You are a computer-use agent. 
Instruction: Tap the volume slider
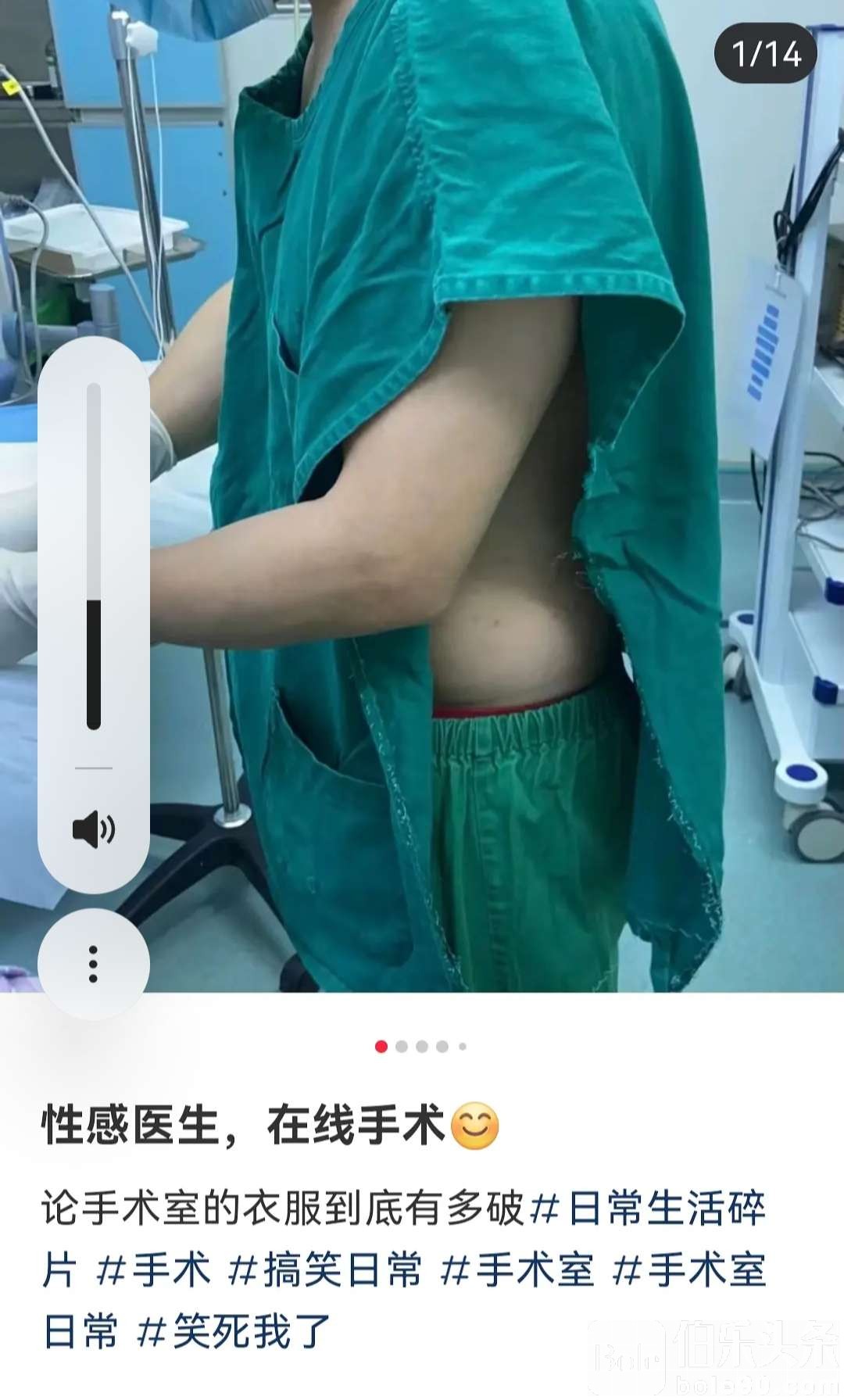[94, 557]
